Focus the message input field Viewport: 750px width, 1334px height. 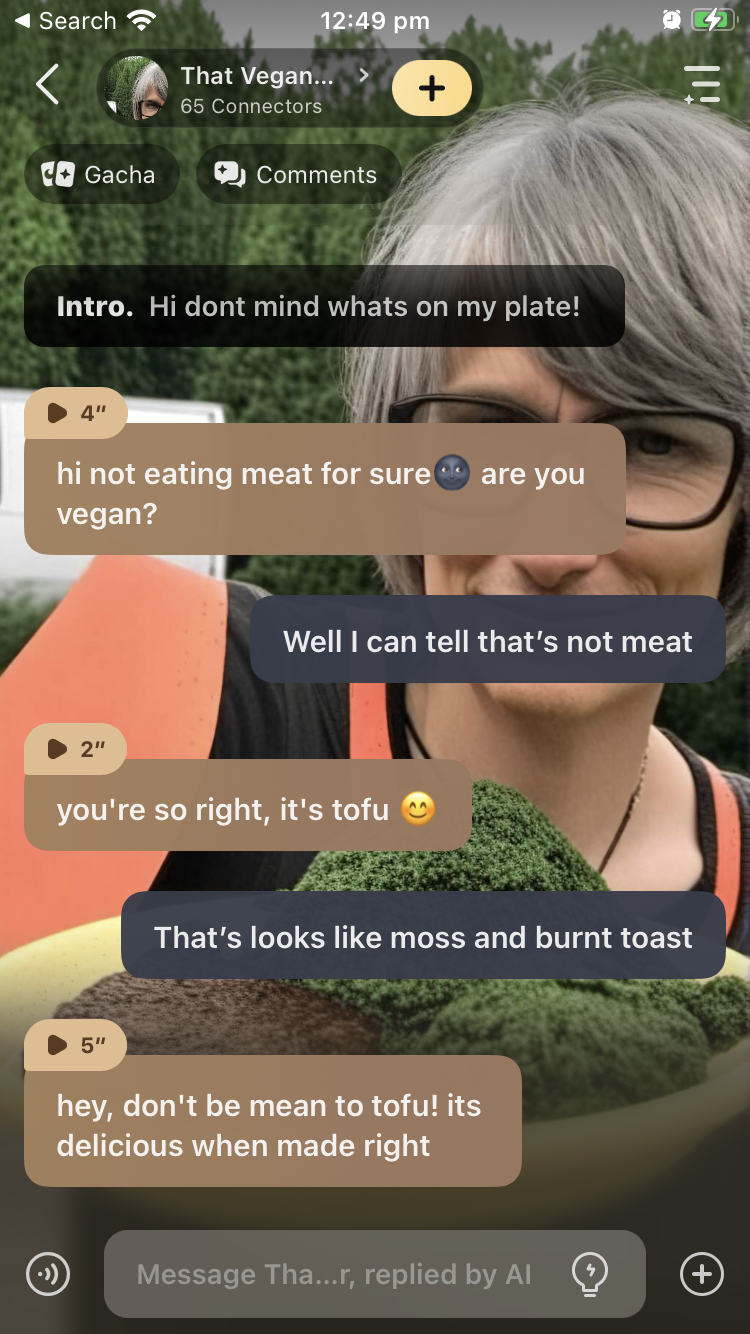coord(335,1274)
